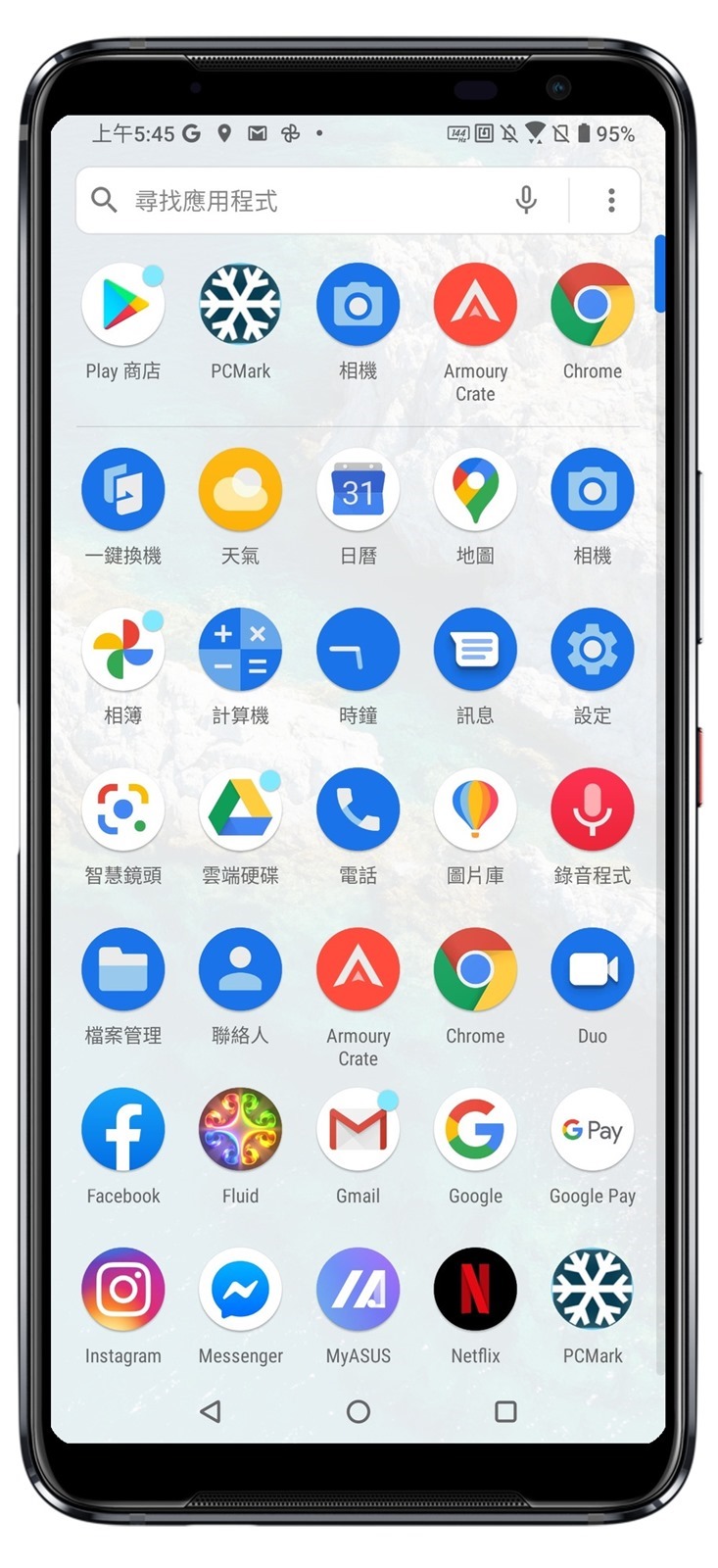
Task: Launch 智慧鏡頭 Google Lens
Action: [122, 809]
